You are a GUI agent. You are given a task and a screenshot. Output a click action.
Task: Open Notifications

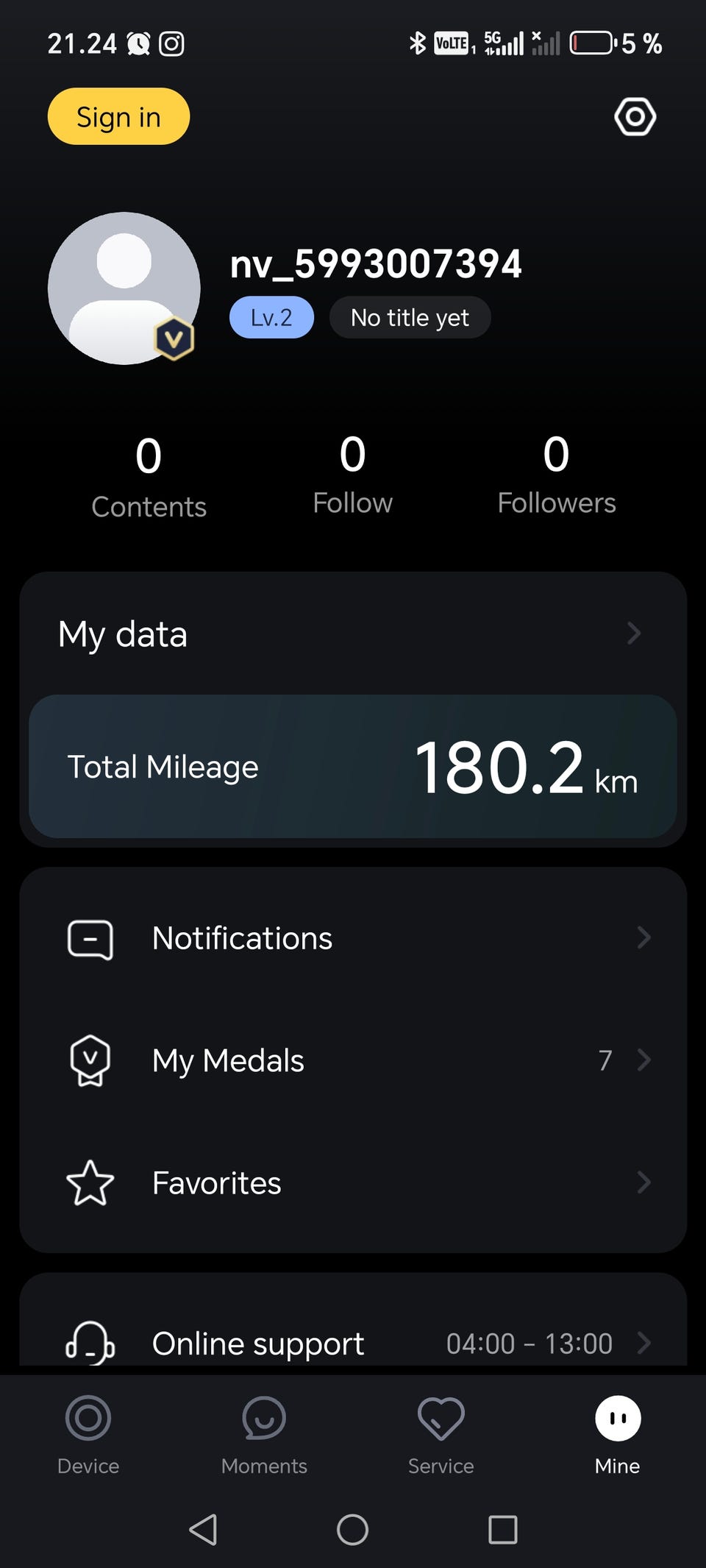tap(353, 938)
